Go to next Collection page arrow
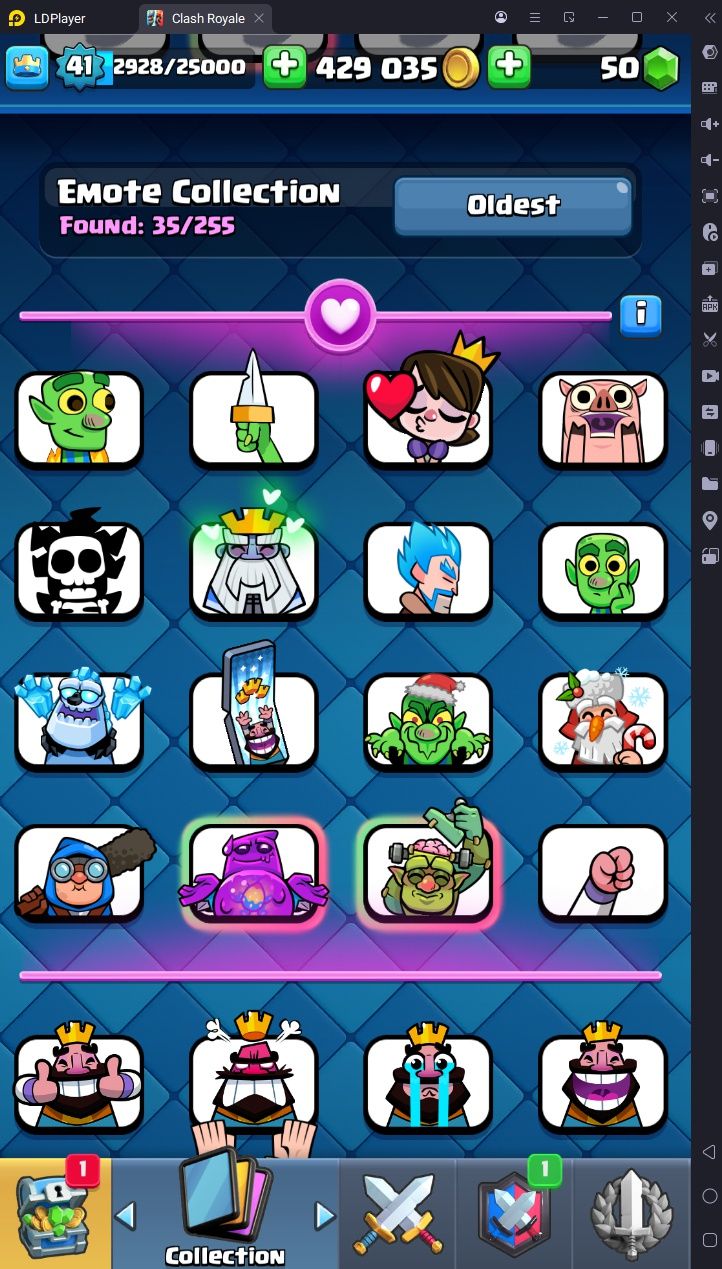The height and width of the screenshot is (1269, 722). tap(325, 1216)
